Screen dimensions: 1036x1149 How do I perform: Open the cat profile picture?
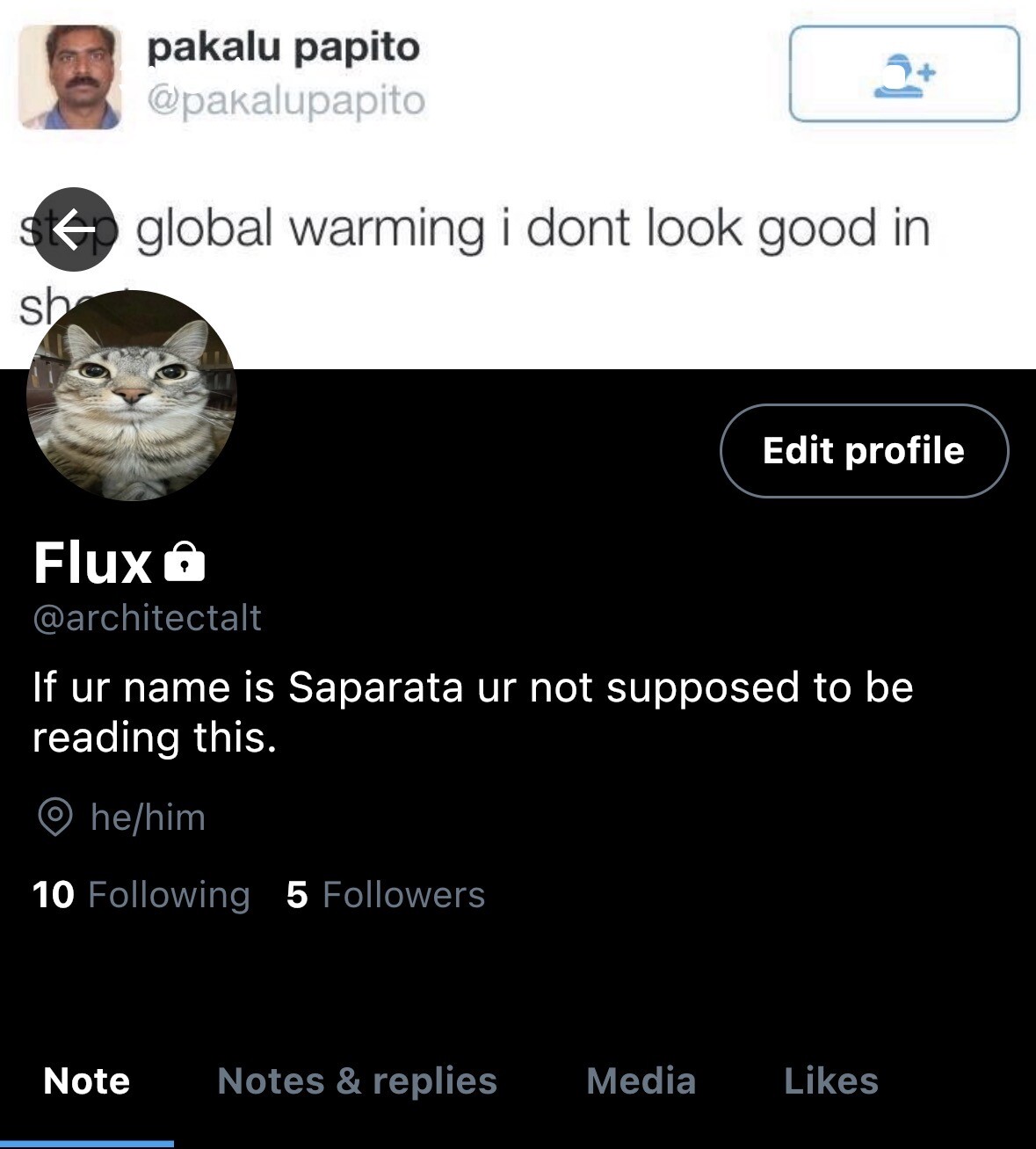coord(132,396)
